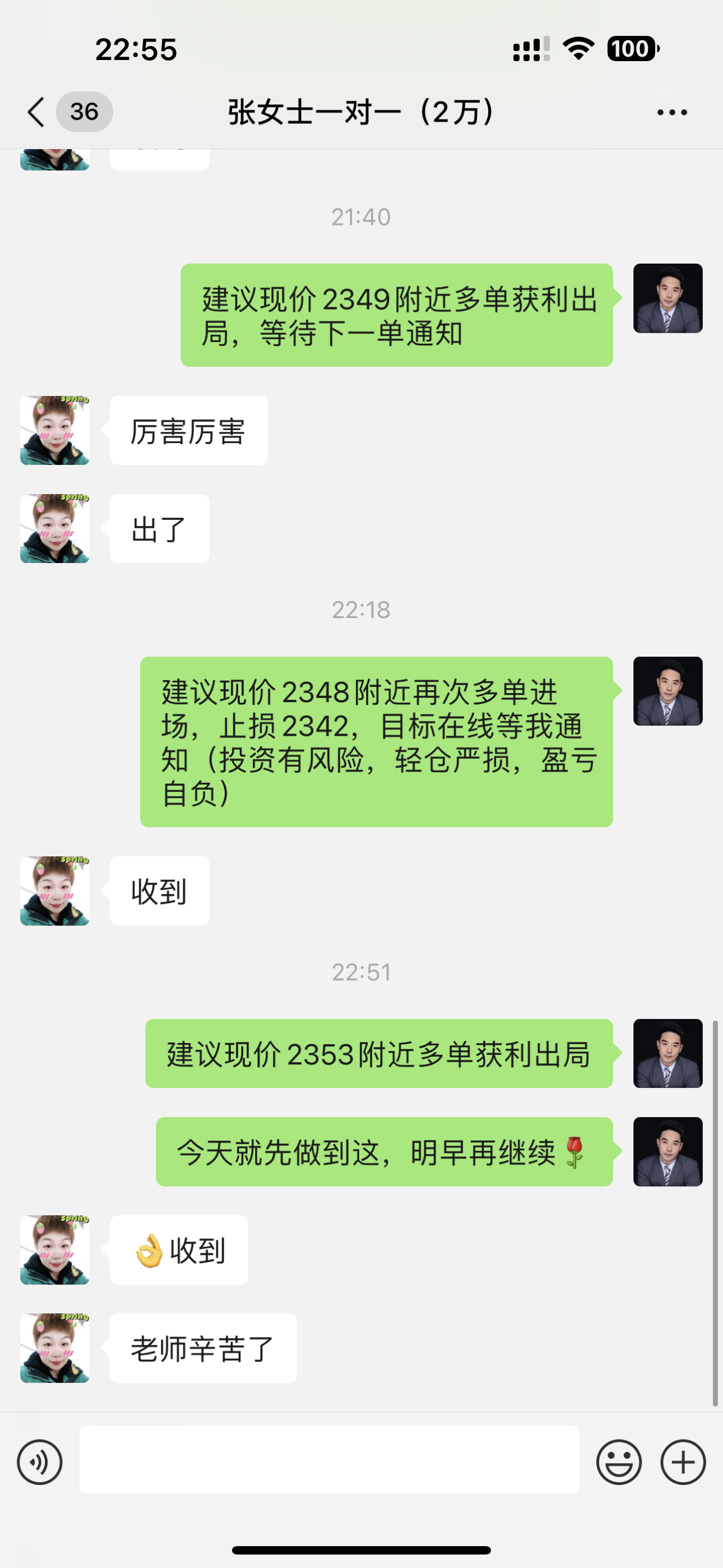Open the profile of the 厉害厉害 sender
This screenshot has width=723, height=1568.
pyautogui.click(x=55, y=430)
